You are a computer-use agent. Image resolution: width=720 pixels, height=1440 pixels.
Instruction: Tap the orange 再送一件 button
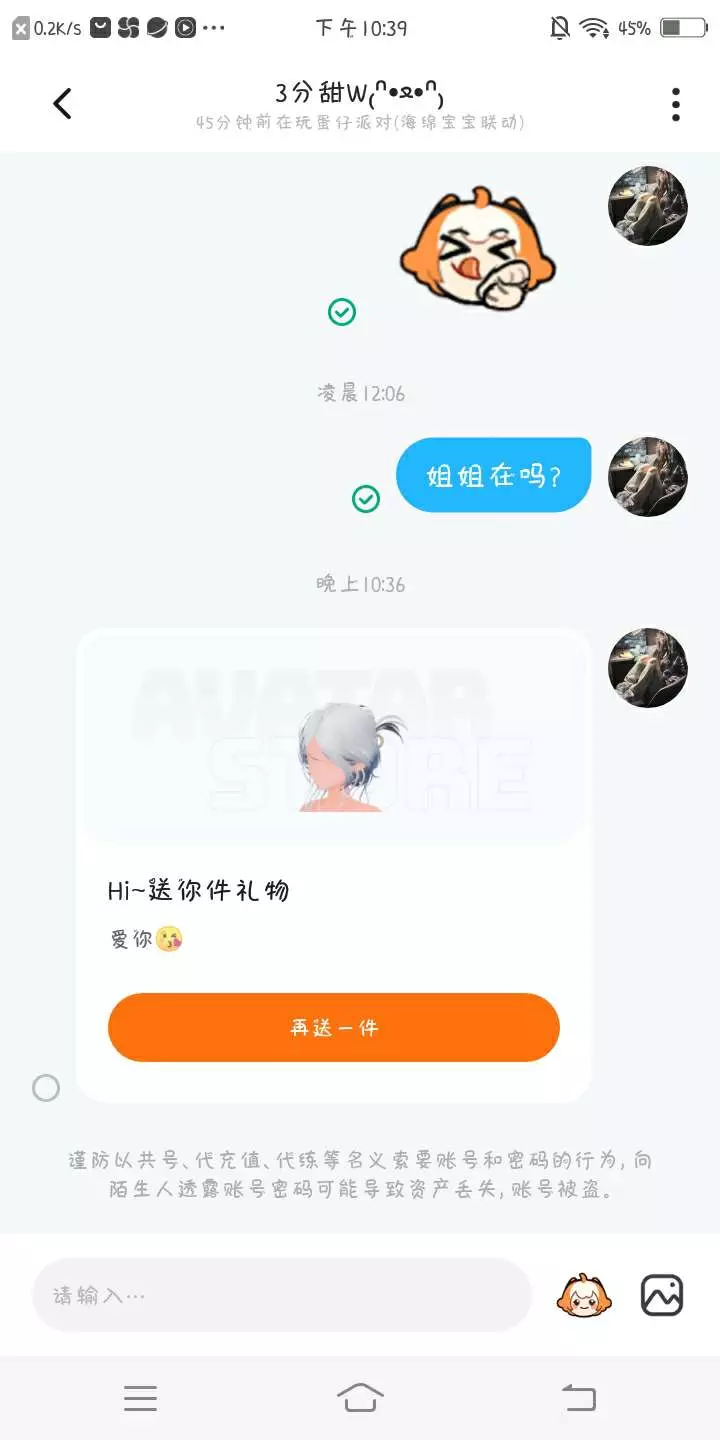(x=333, y=1027)
